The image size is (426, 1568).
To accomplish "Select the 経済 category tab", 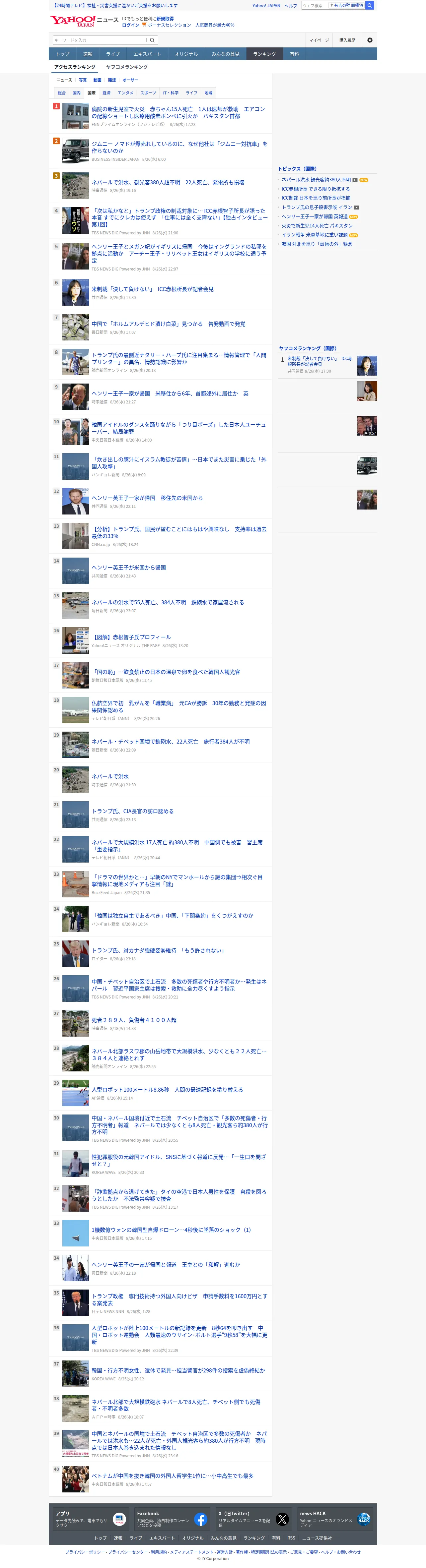I will pos(106,93).
